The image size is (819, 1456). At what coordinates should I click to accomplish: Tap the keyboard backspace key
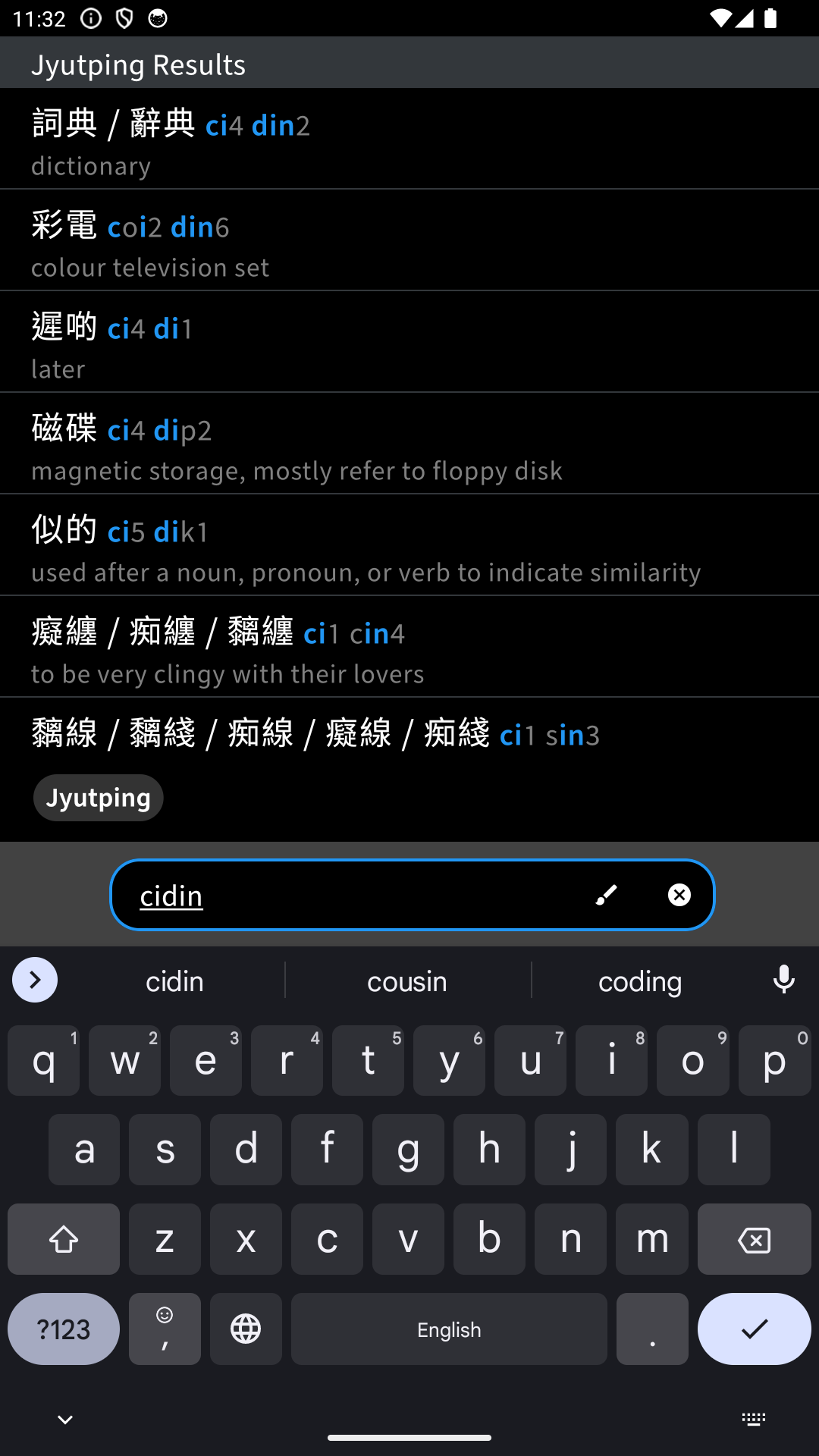click(x=754, y=1239)
